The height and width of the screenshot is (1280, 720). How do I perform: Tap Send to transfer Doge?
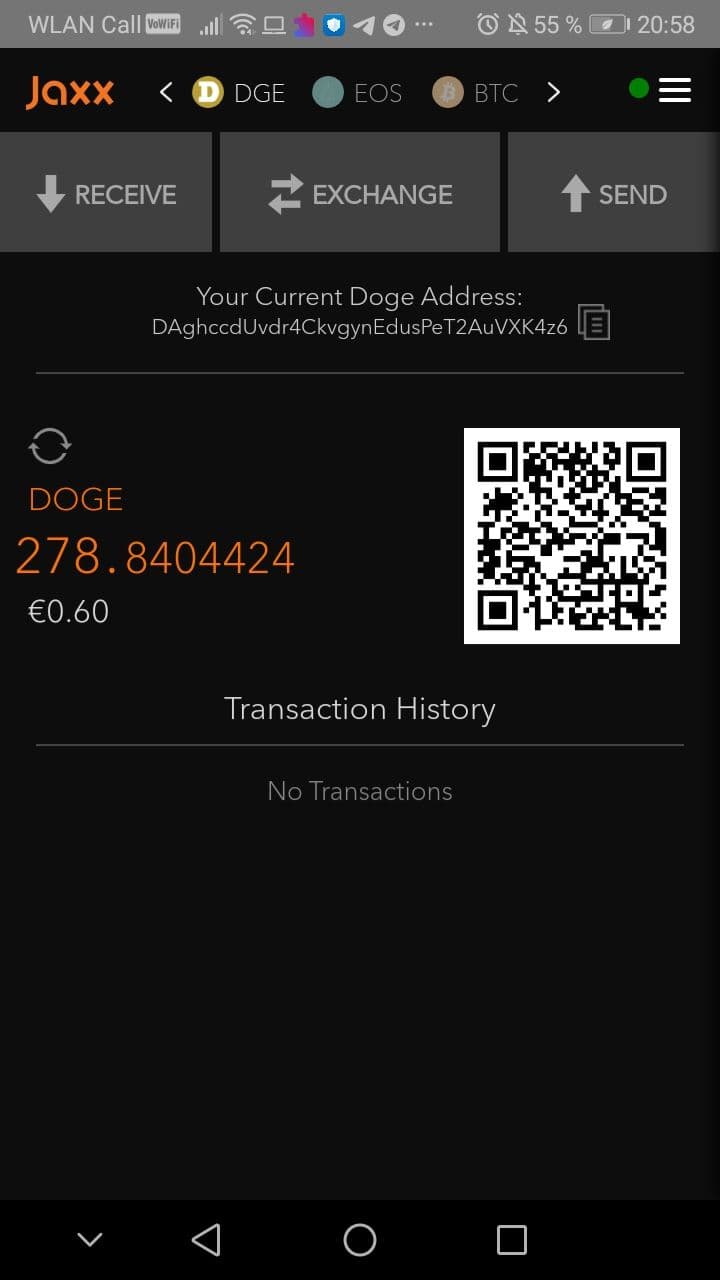tap(613, 193)
